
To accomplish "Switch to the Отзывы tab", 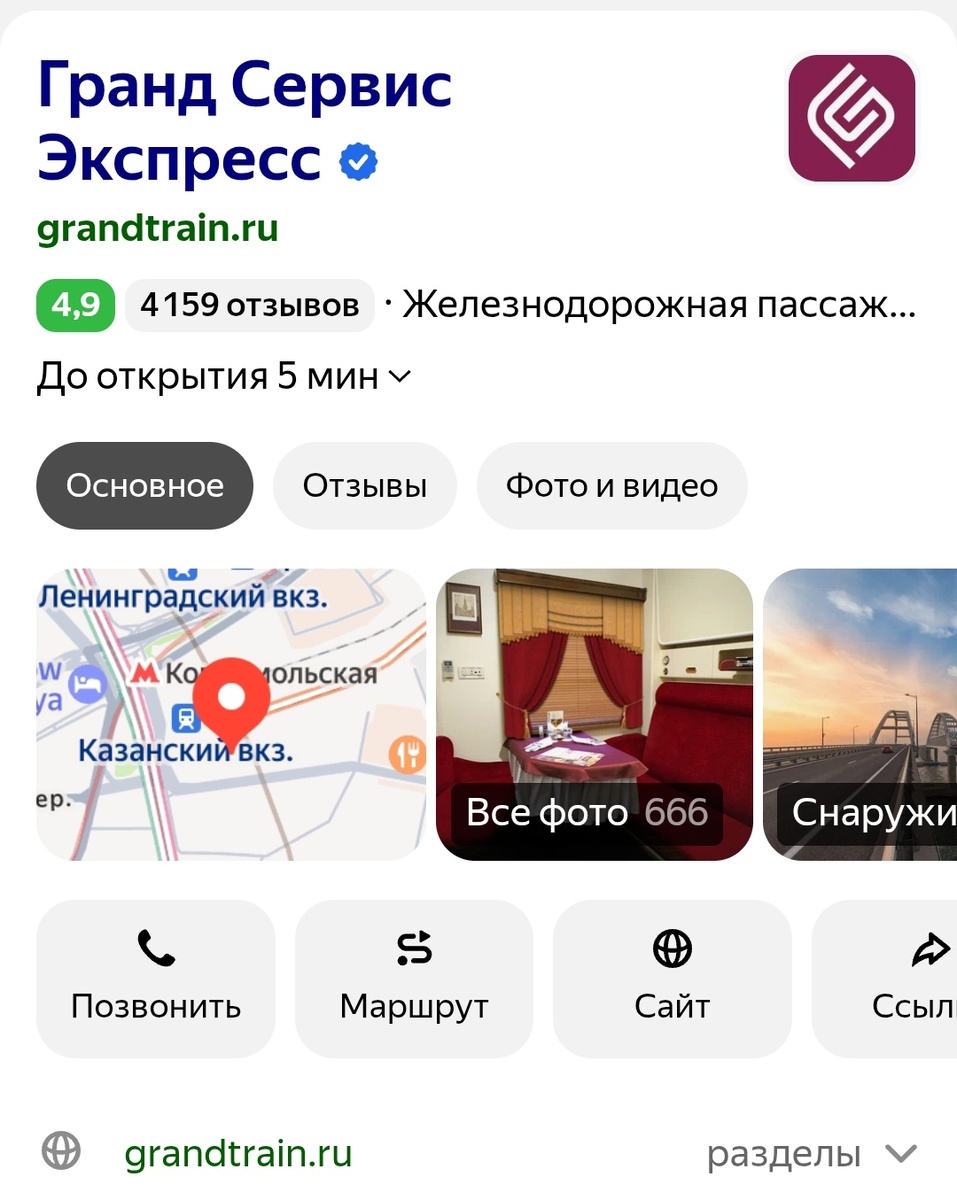I will pos(364,485).
